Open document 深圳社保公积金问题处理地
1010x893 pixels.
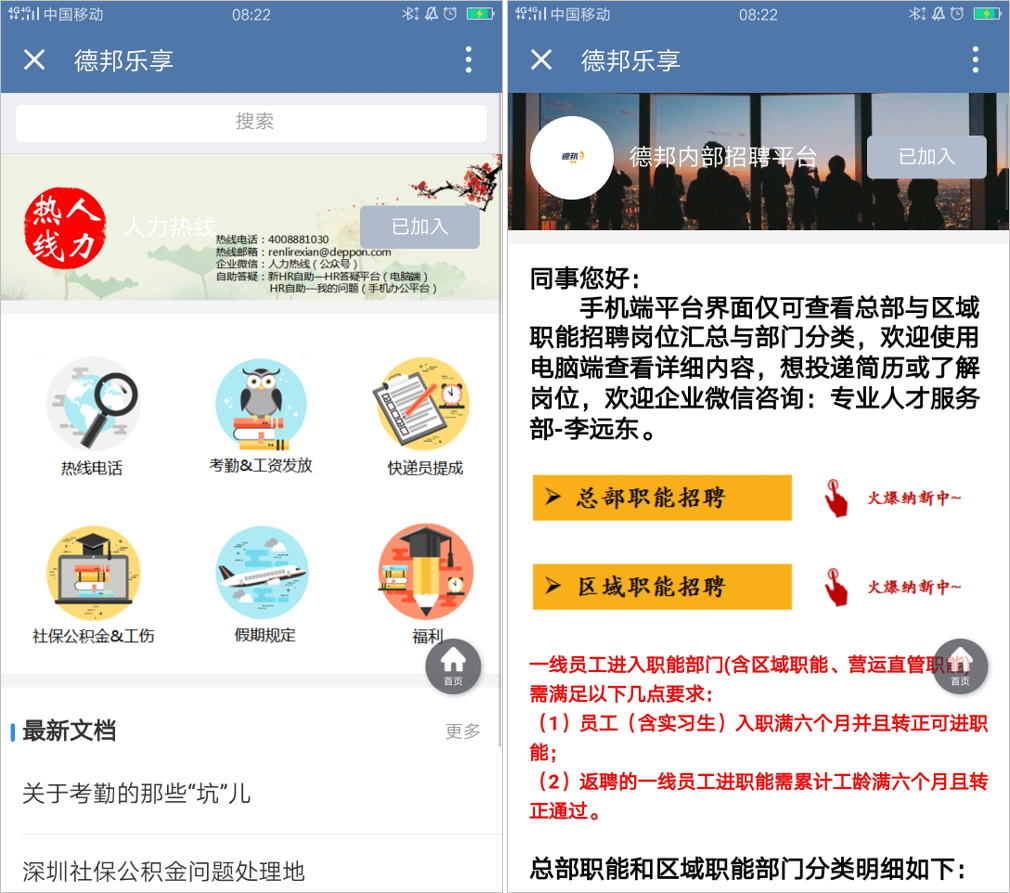click(x=163, y=871)
